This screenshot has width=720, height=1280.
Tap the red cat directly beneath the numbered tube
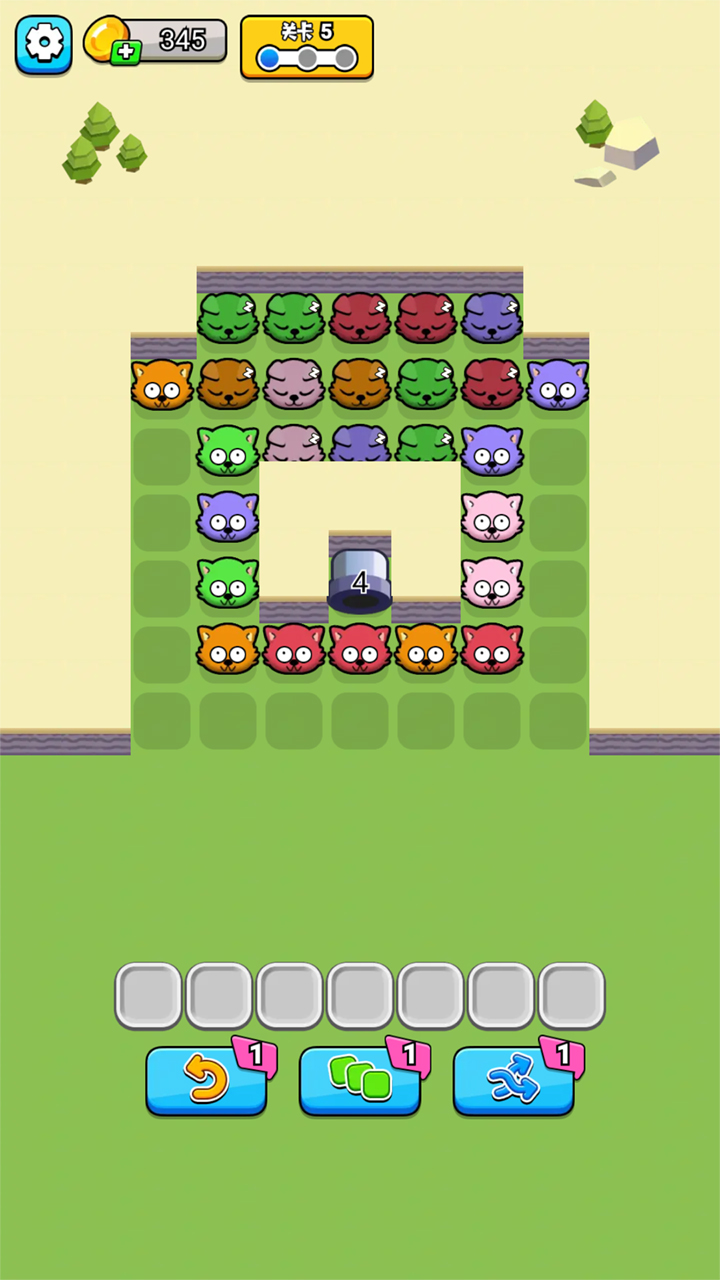360,649
